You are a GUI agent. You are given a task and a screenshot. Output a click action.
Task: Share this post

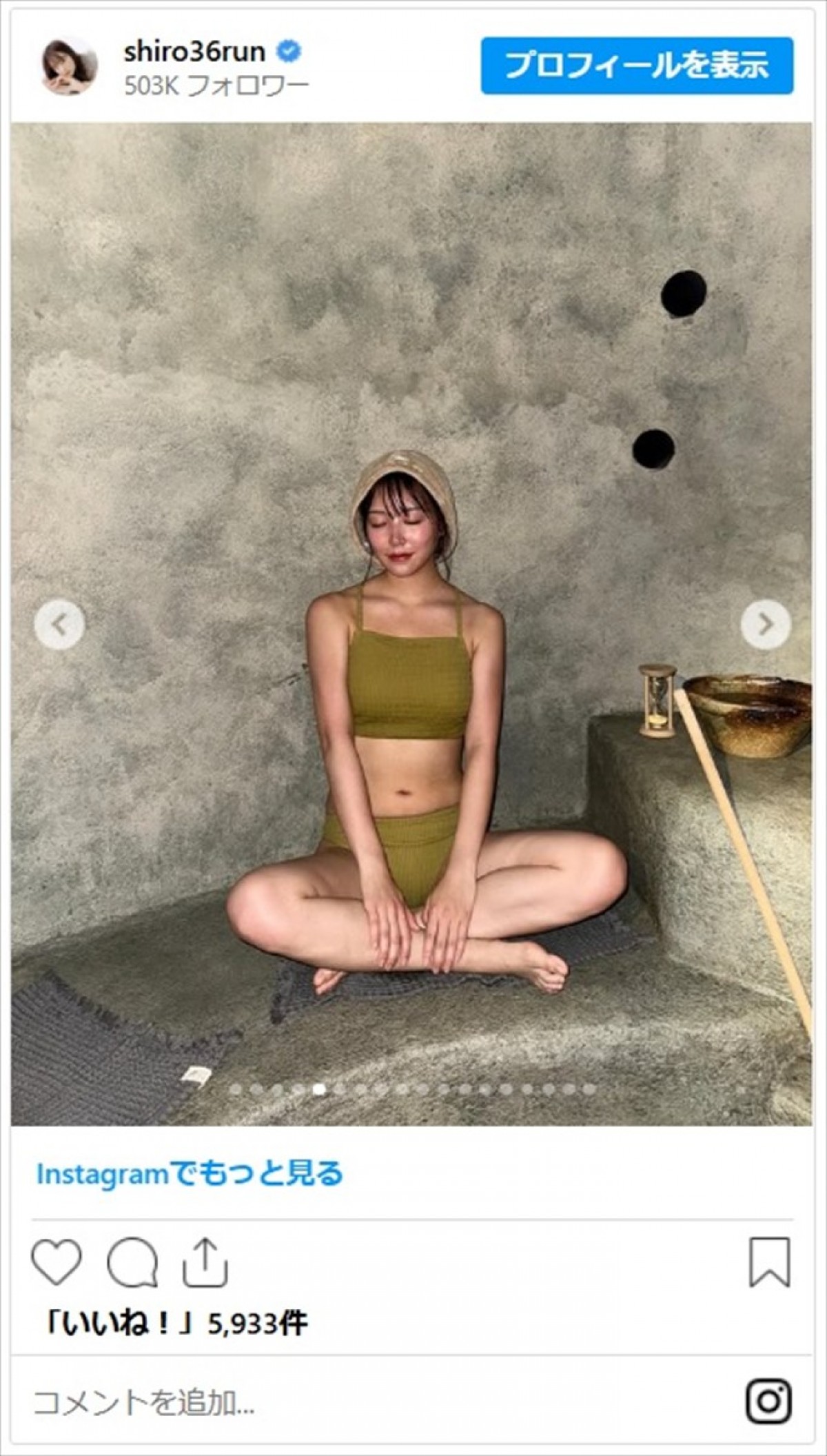point(205,1262)
